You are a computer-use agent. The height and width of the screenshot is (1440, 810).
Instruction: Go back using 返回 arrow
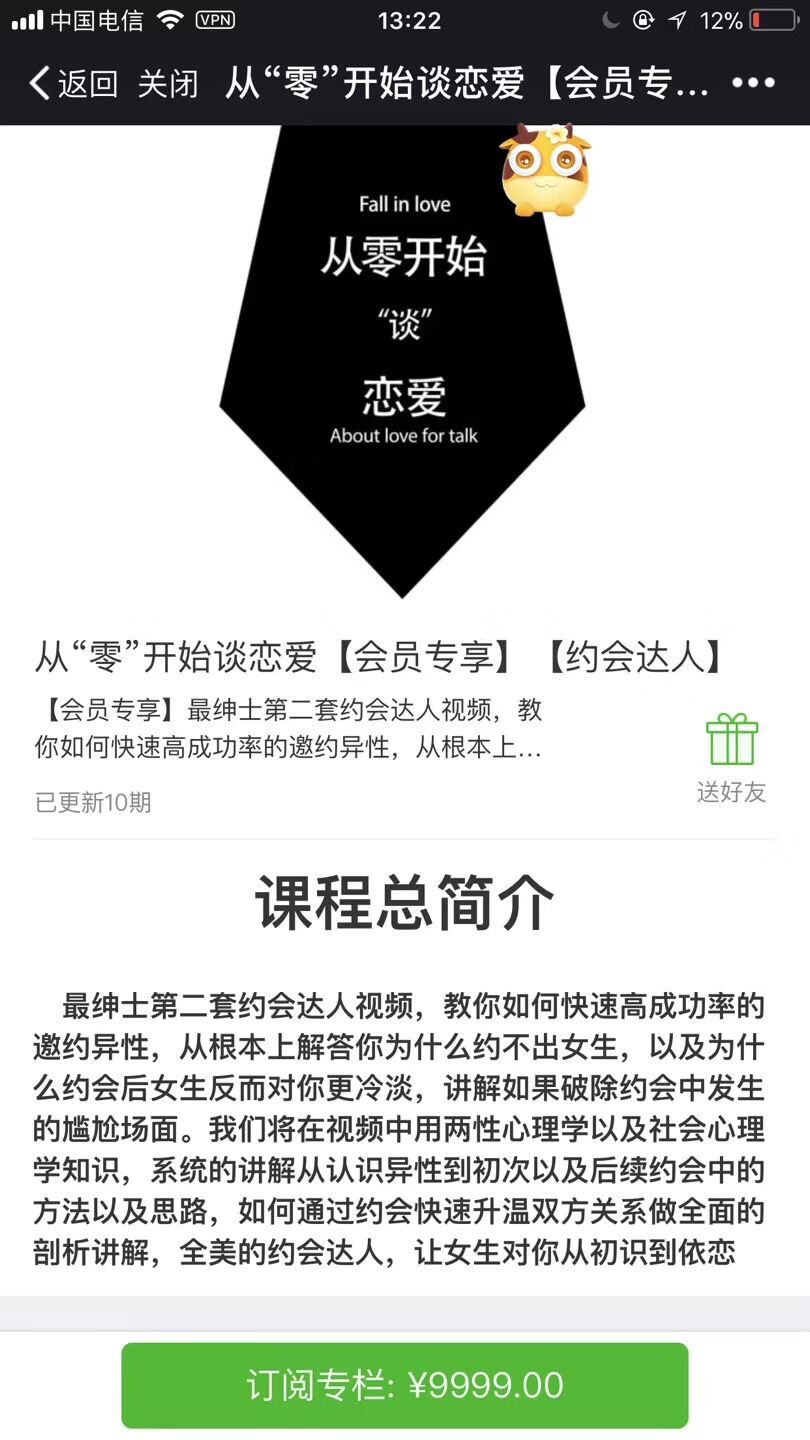click(x=72, y=84)
